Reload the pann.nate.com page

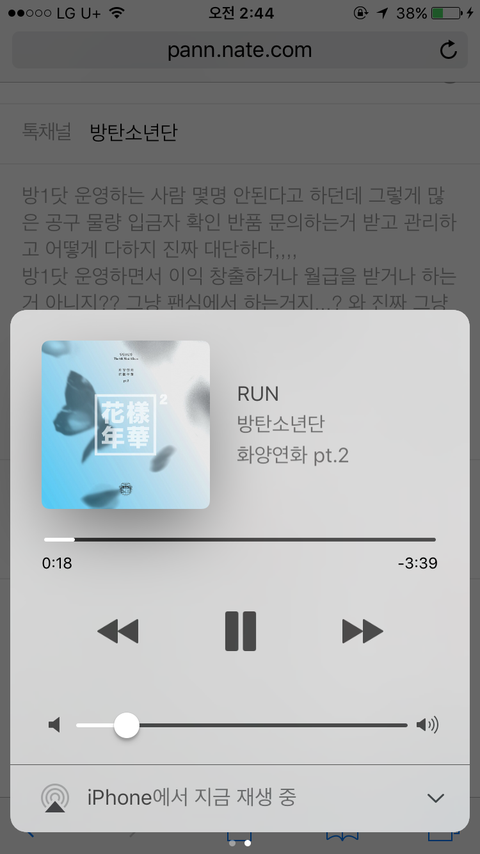coord(448,50)
